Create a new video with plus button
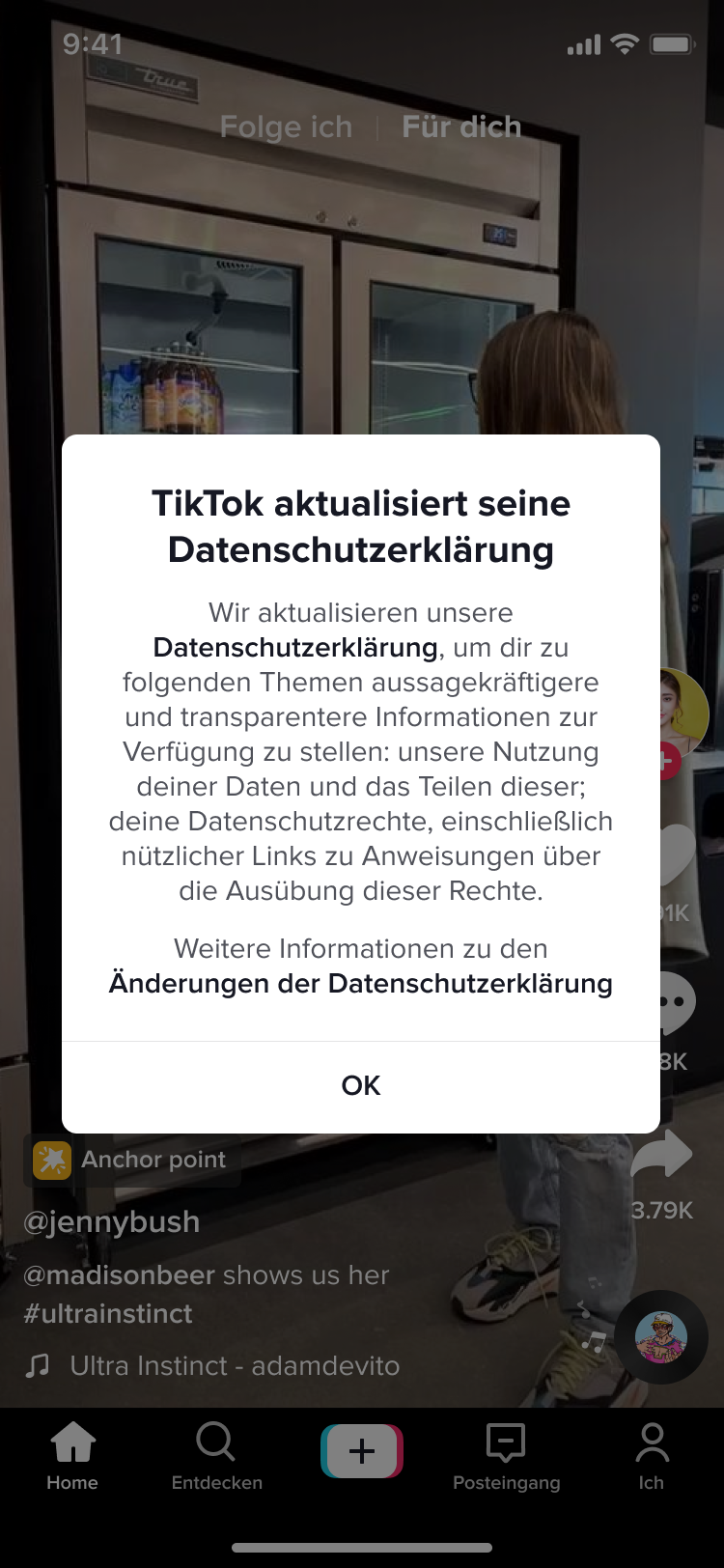This screenshot has height=1568, width=724. pos(361,1451)
